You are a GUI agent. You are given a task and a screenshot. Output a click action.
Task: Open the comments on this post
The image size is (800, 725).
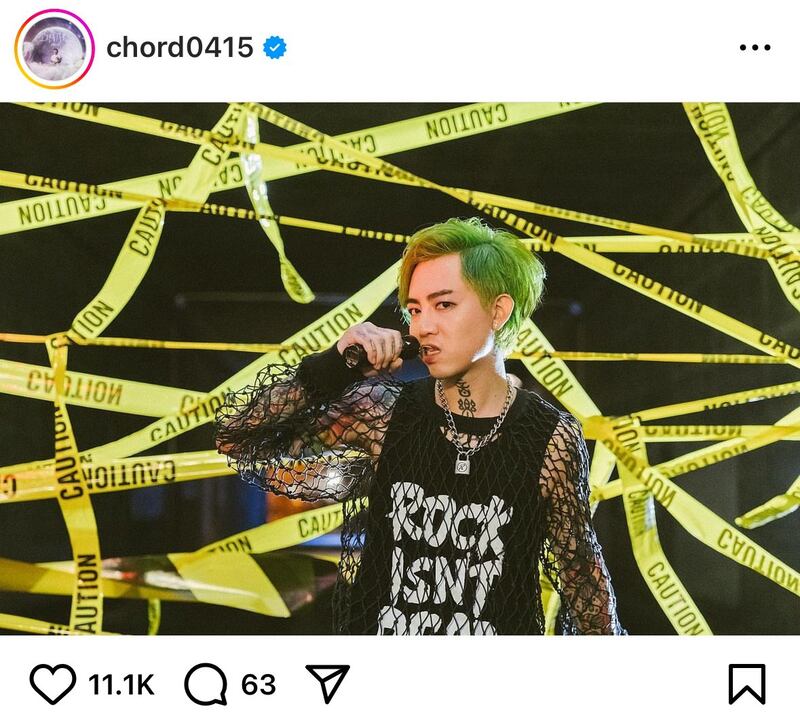(206, 684)
